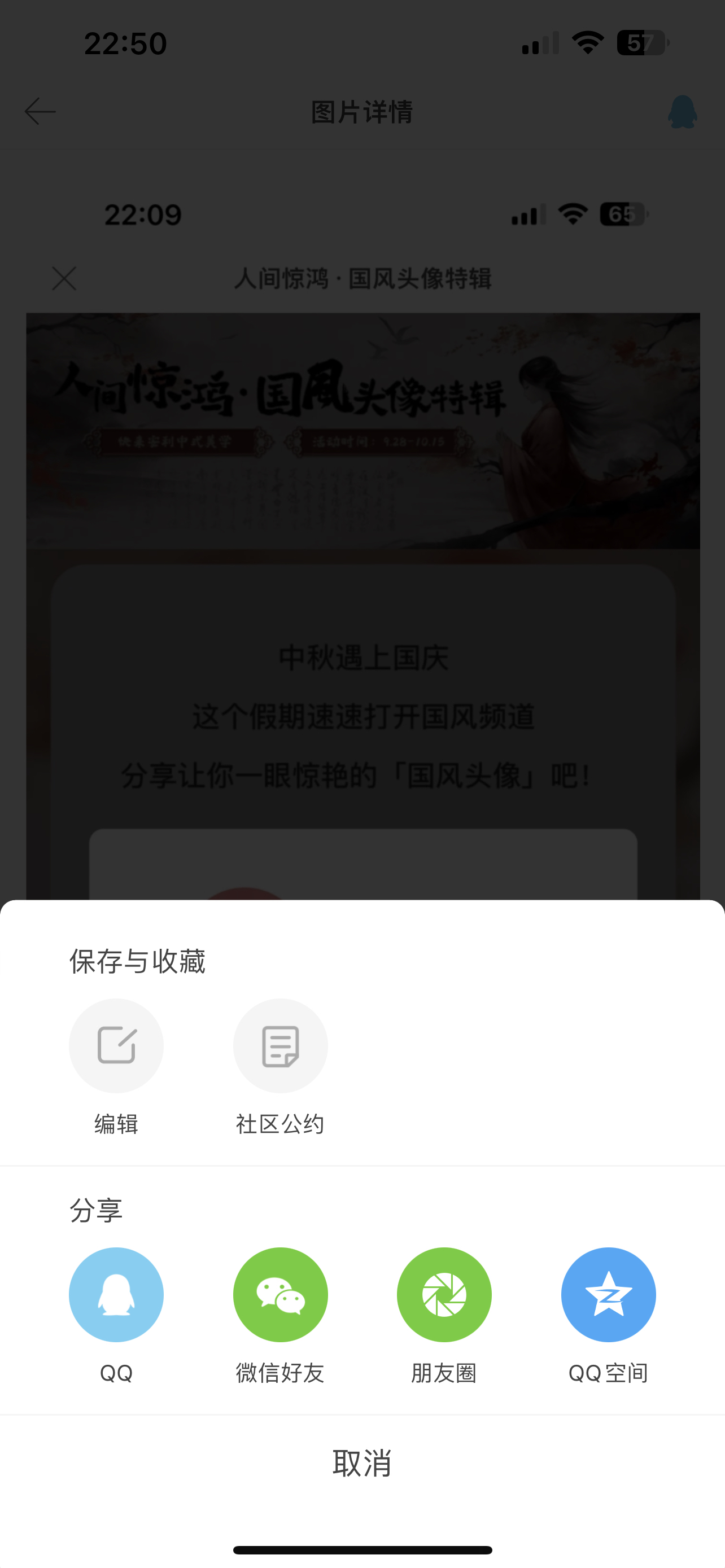Share to 微信好友

click(280, 1294)
